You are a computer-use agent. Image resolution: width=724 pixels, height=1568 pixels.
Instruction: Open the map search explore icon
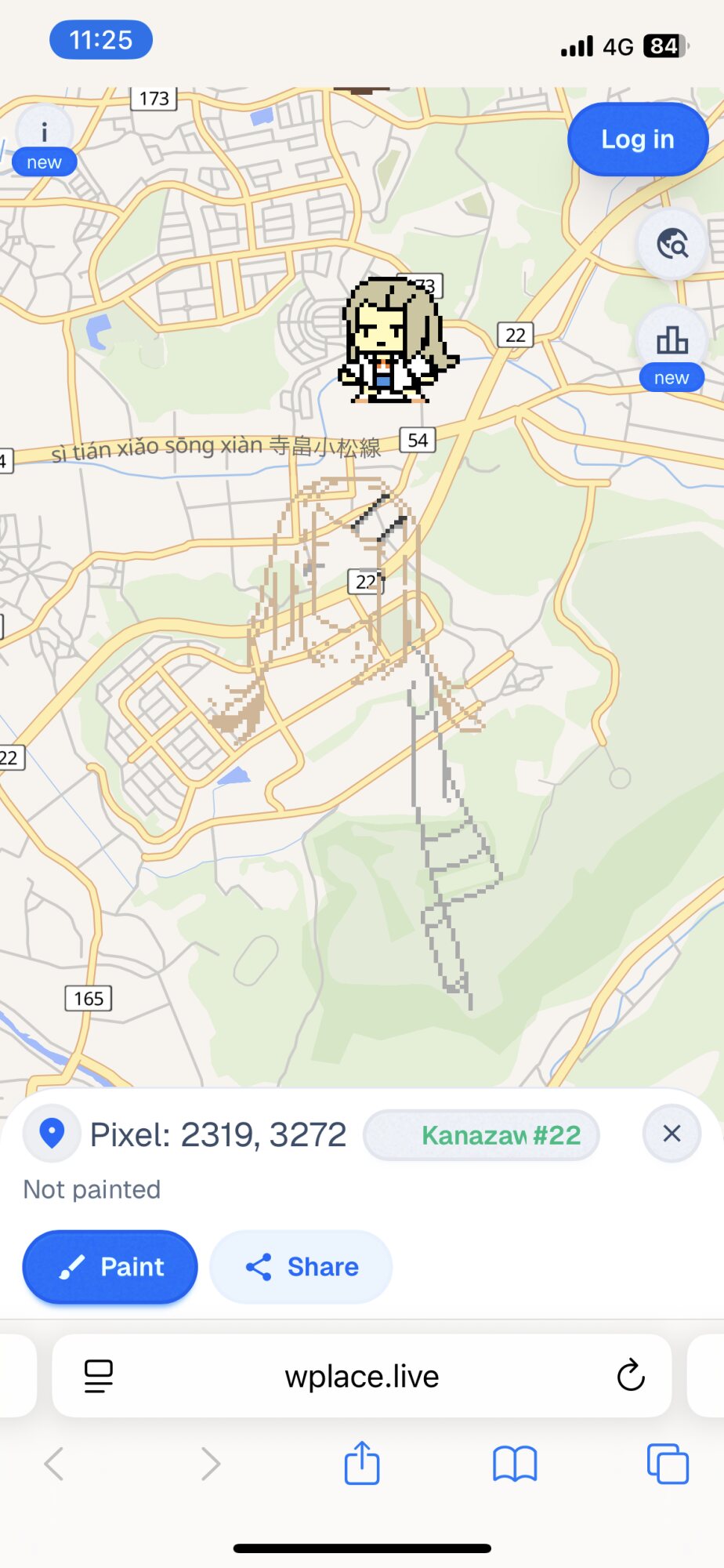pos(672,245)
